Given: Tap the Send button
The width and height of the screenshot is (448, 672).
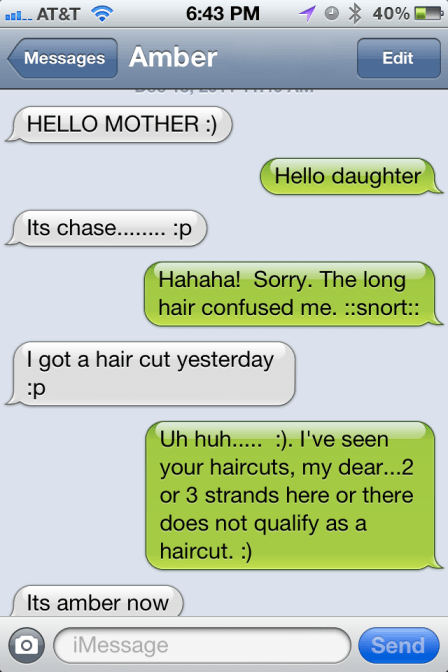Looking at the screenshot, I should pos(398,645).
